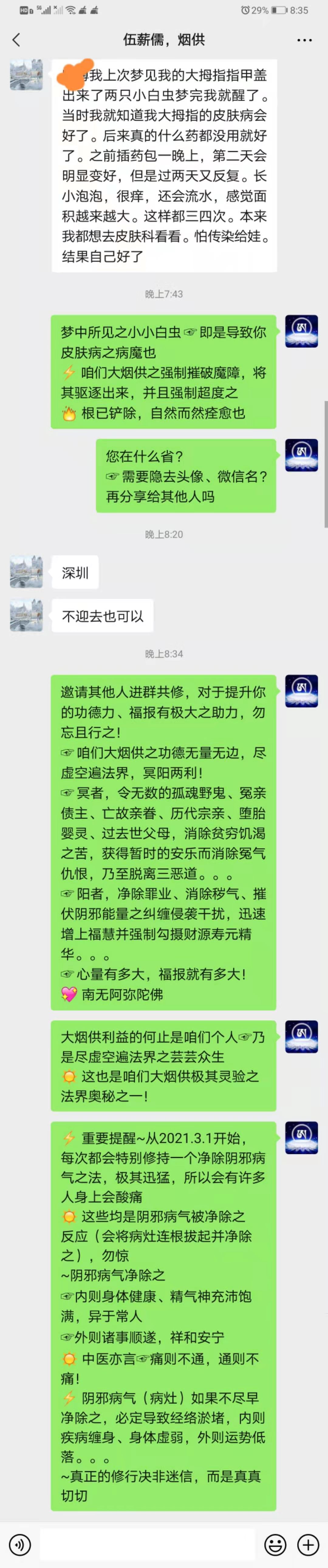Open the sender avatar beside 您在什么省？
Viewport: 328px width, 1568px height.
301,455
